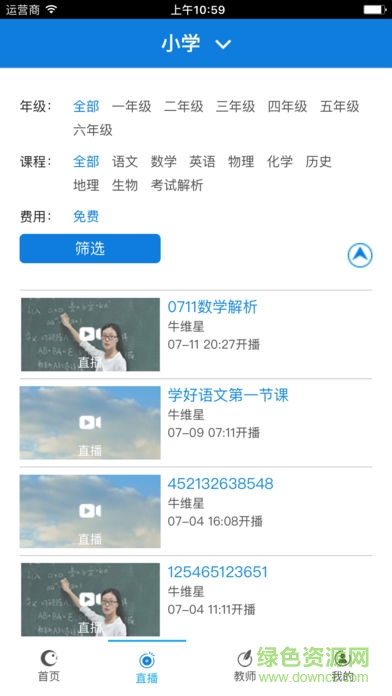
Task: Switch to the 首页 tab
Action: (x=49, y=667)
